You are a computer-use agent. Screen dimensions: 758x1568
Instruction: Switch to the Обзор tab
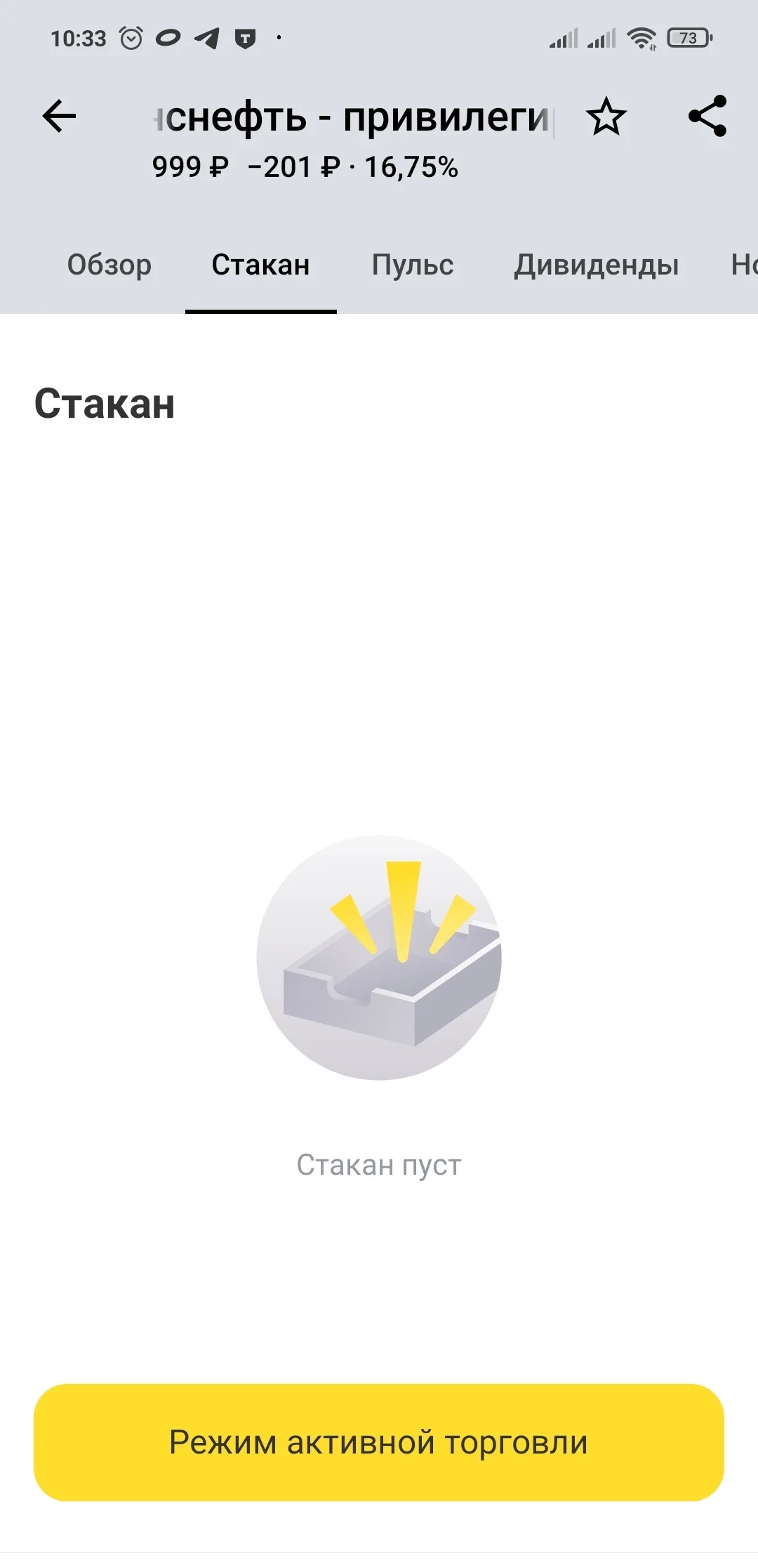click(x=109, y=265)
